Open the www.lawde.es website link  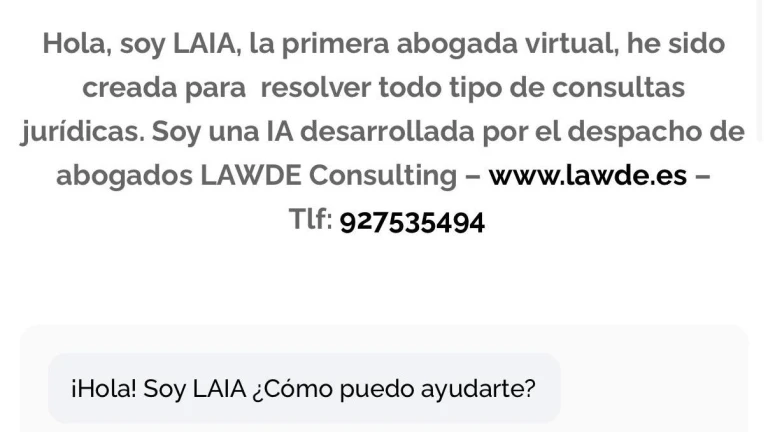(x=588, y=176)
